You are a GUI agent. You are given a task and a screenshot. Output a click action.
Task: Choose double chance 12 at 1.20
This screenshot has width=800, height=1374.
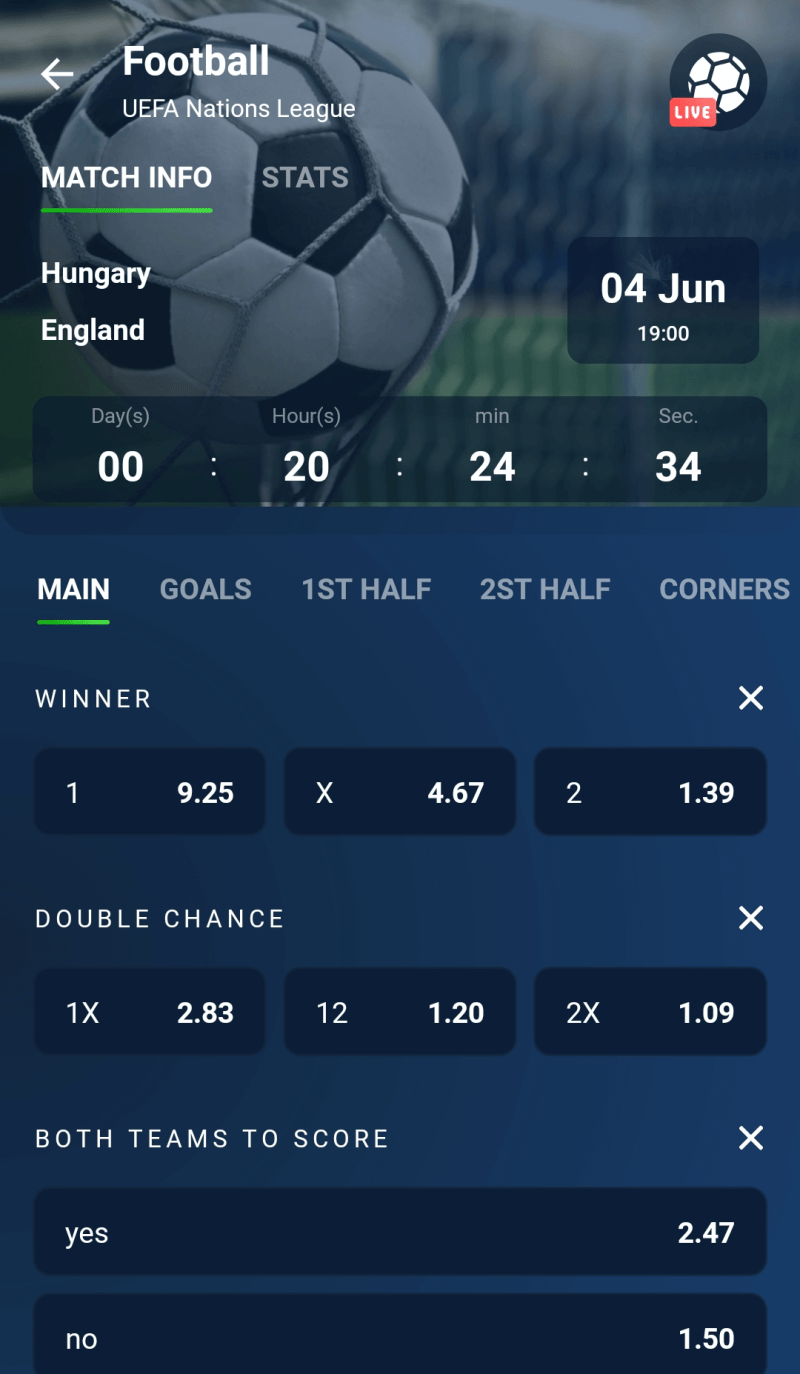coord(400,1012)
